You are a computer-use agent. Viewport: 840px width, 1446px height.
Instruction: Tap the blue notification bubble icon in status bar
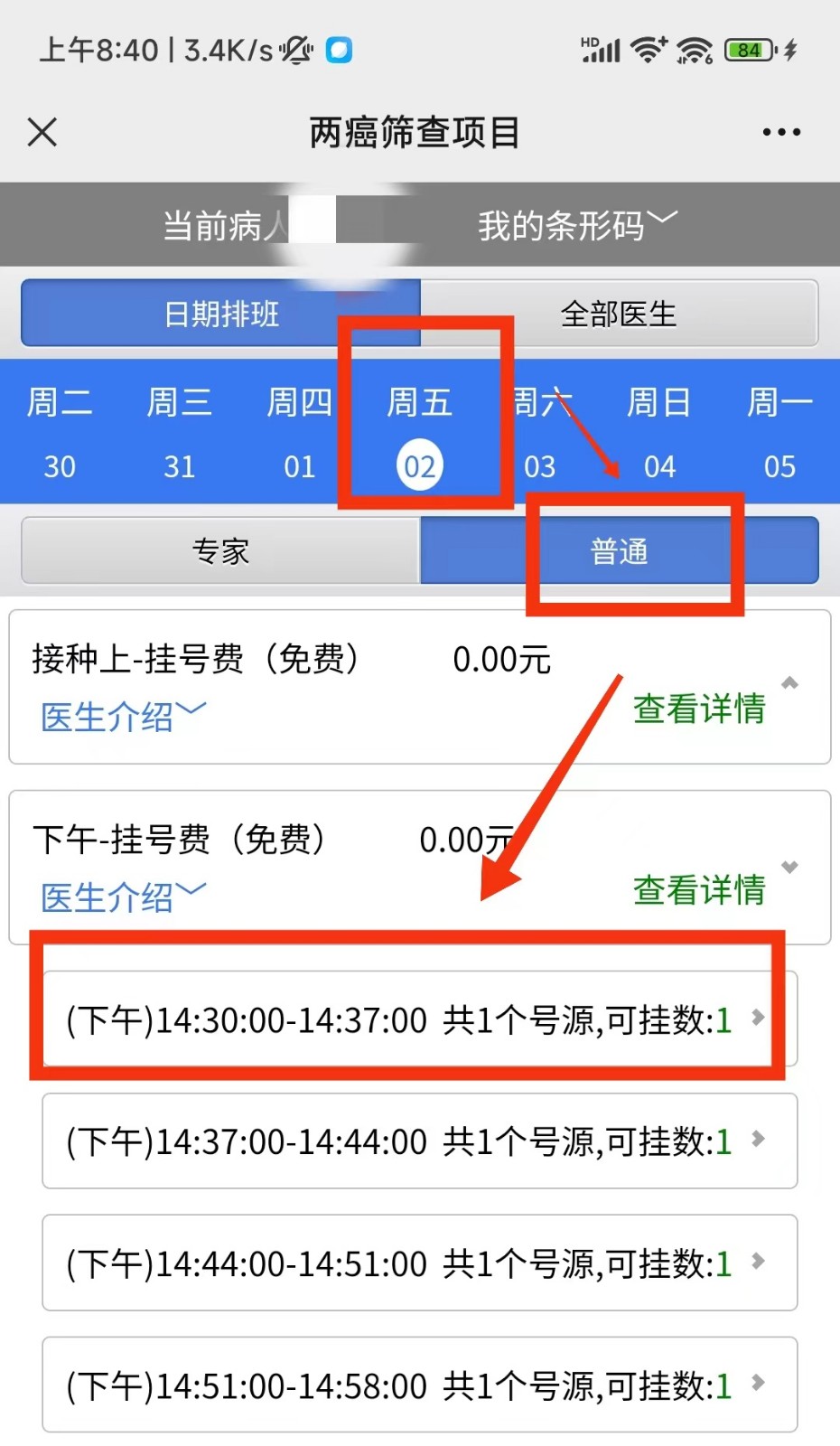[x=339, y=52]
